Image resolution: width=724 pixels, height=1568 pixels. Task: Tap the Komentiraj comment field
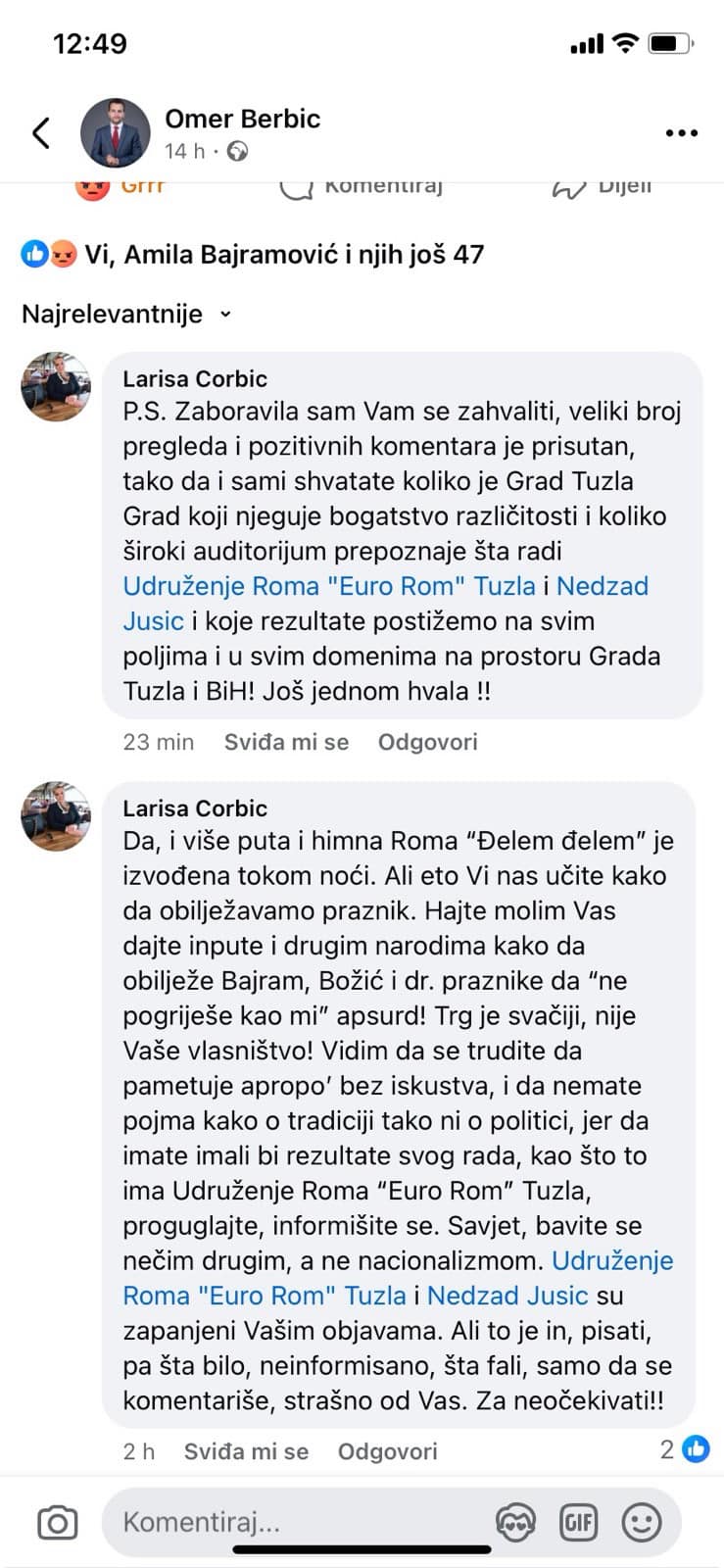pyautogui.click(x=304, y=1522)
